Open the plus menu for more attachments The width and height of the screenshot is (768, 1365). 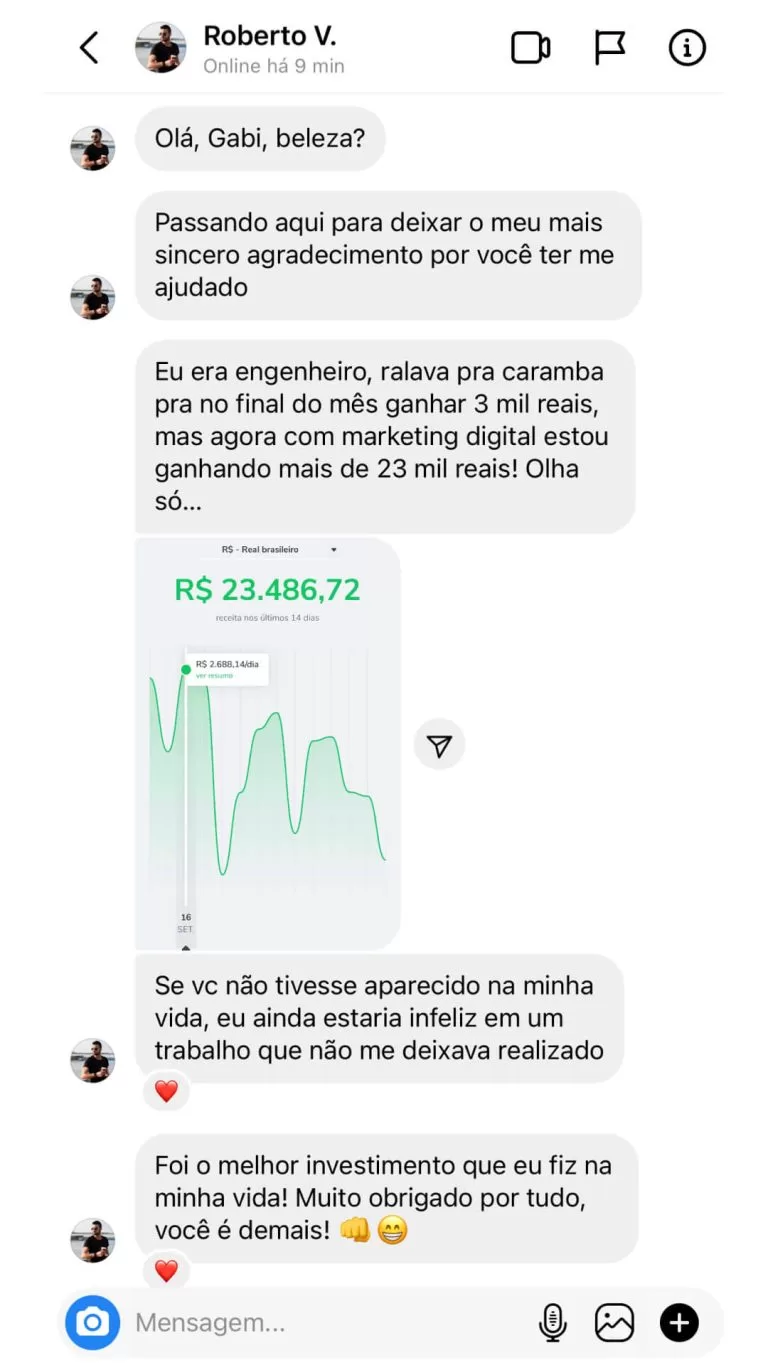point(679,1322)
